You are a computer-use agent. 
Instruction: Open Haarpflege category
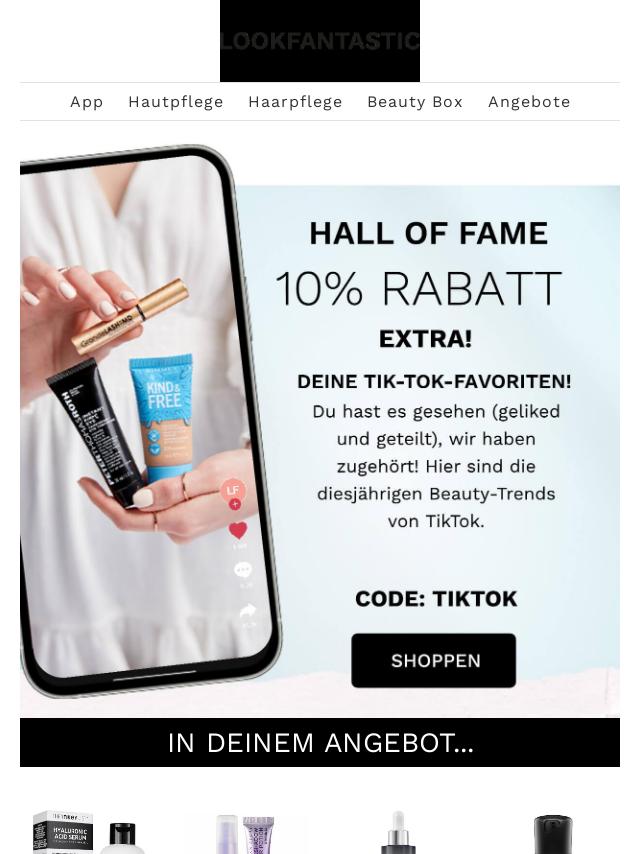(295, 102)
